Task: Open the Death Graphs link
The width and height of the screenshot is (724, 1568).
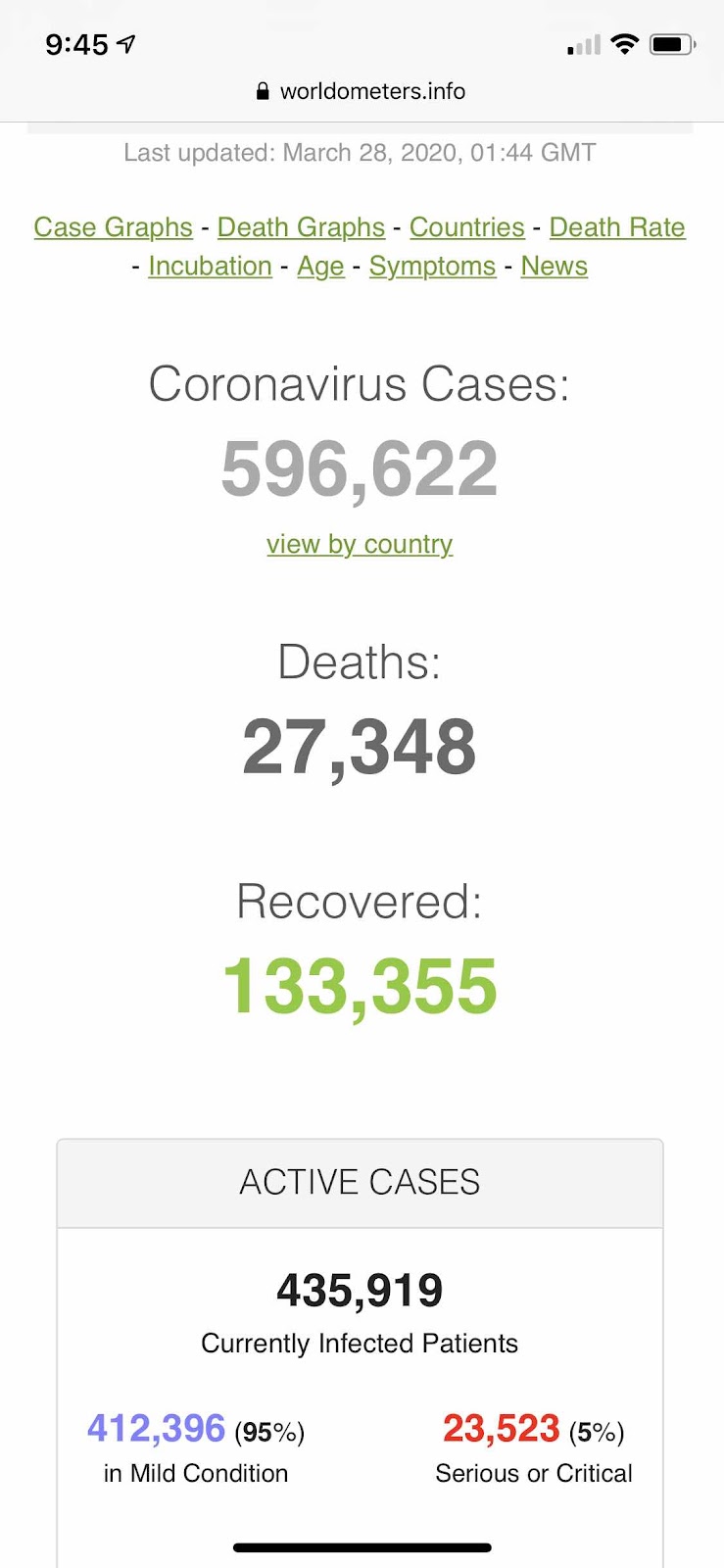Action: [301, 227]
